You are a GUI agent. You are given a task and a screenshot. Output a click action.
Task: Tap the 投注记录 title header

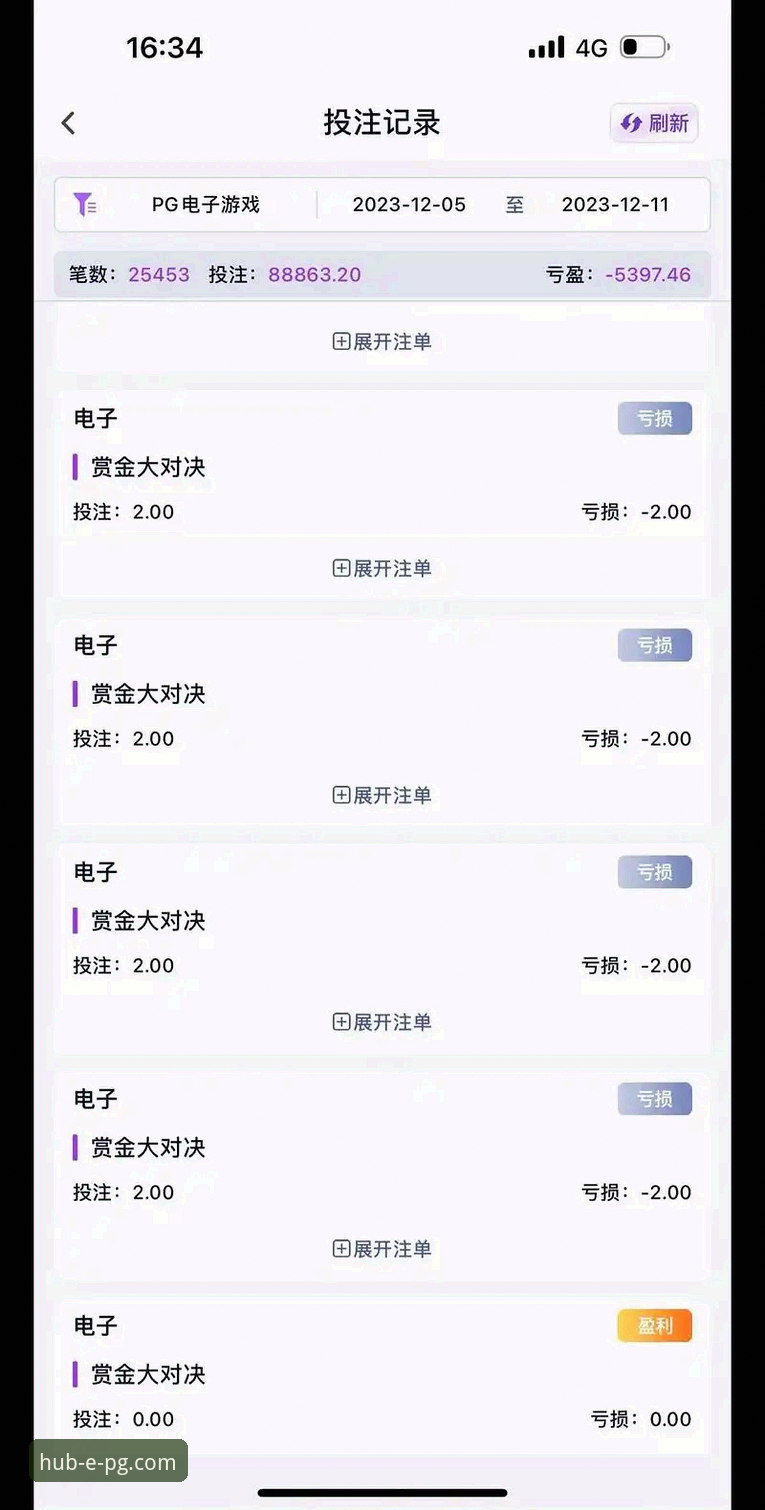pos(382,122)
